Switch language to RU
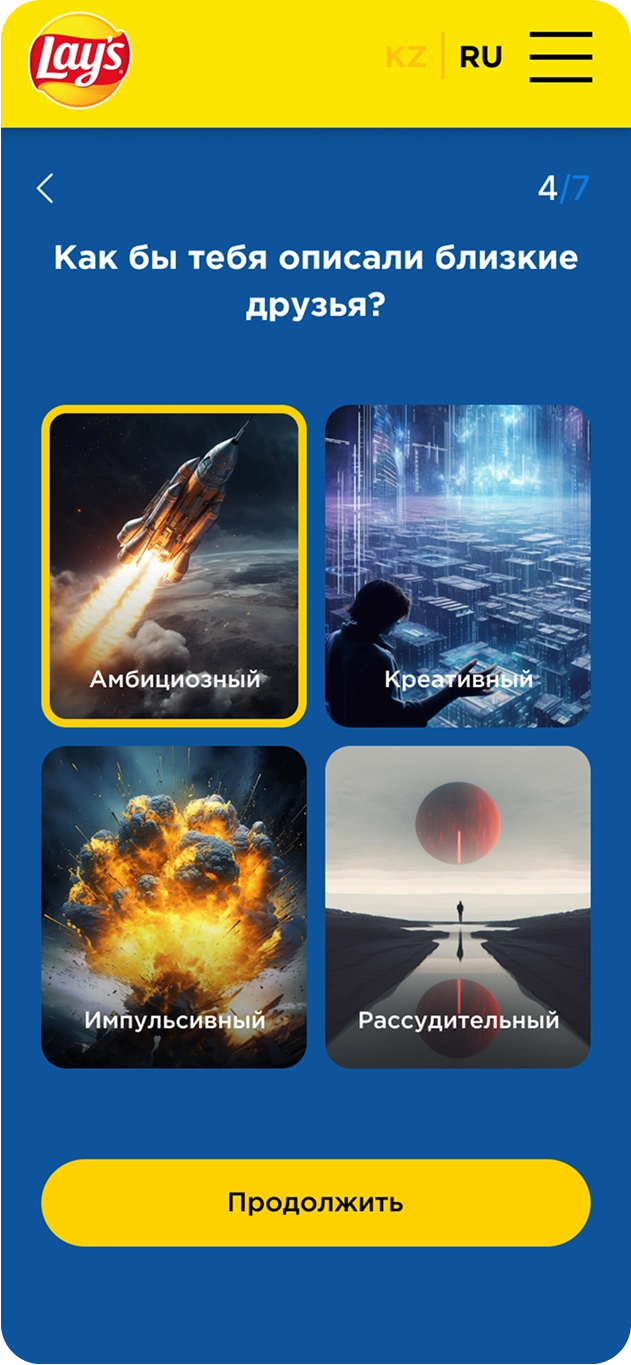 point(481,57)
